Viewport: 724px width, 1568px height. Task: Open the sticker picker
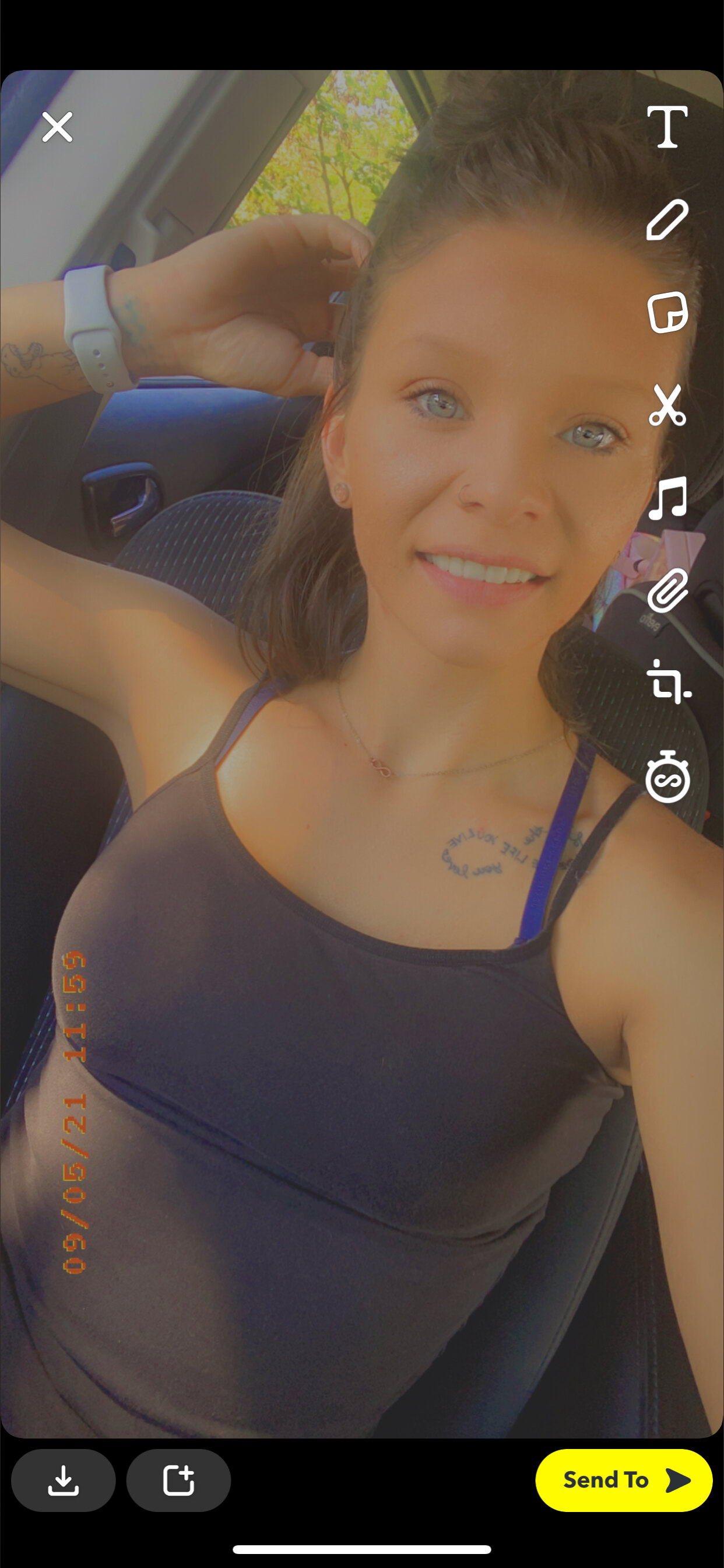(667, 312)
